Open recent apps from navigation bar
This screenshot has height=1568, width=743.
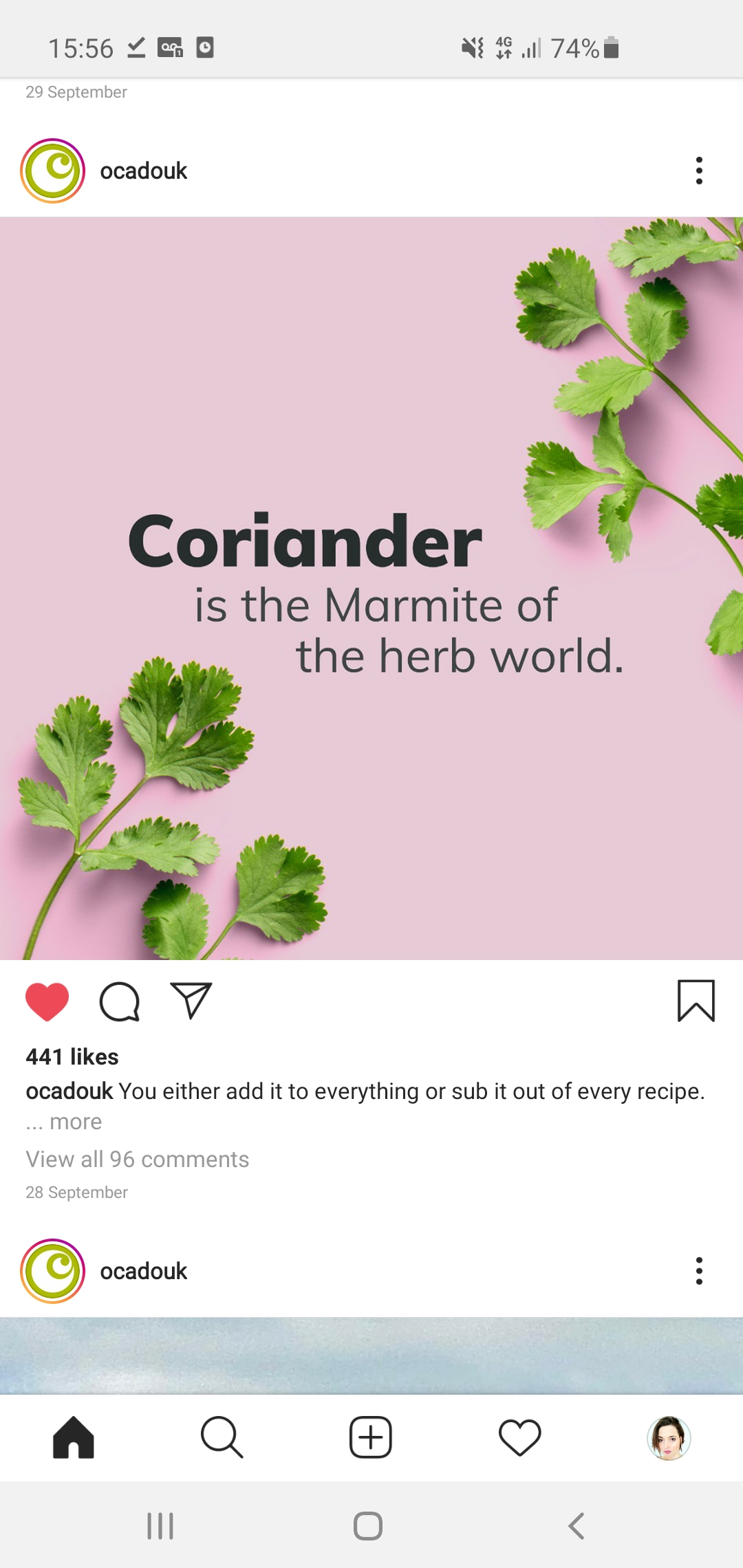coord(160,1525)
